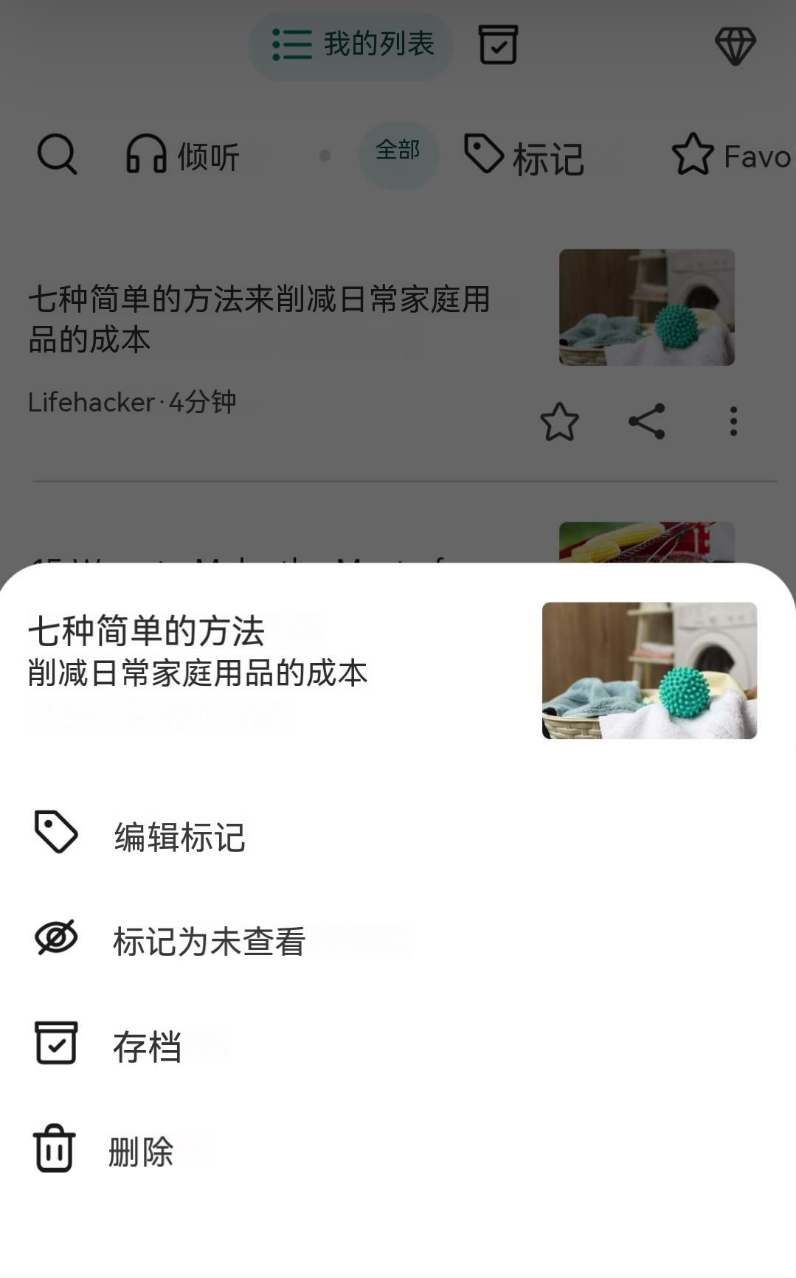This screenshot has height=1278, width=796.
Task: Share the Lifehacker article
Action: [x=646, y=421]
